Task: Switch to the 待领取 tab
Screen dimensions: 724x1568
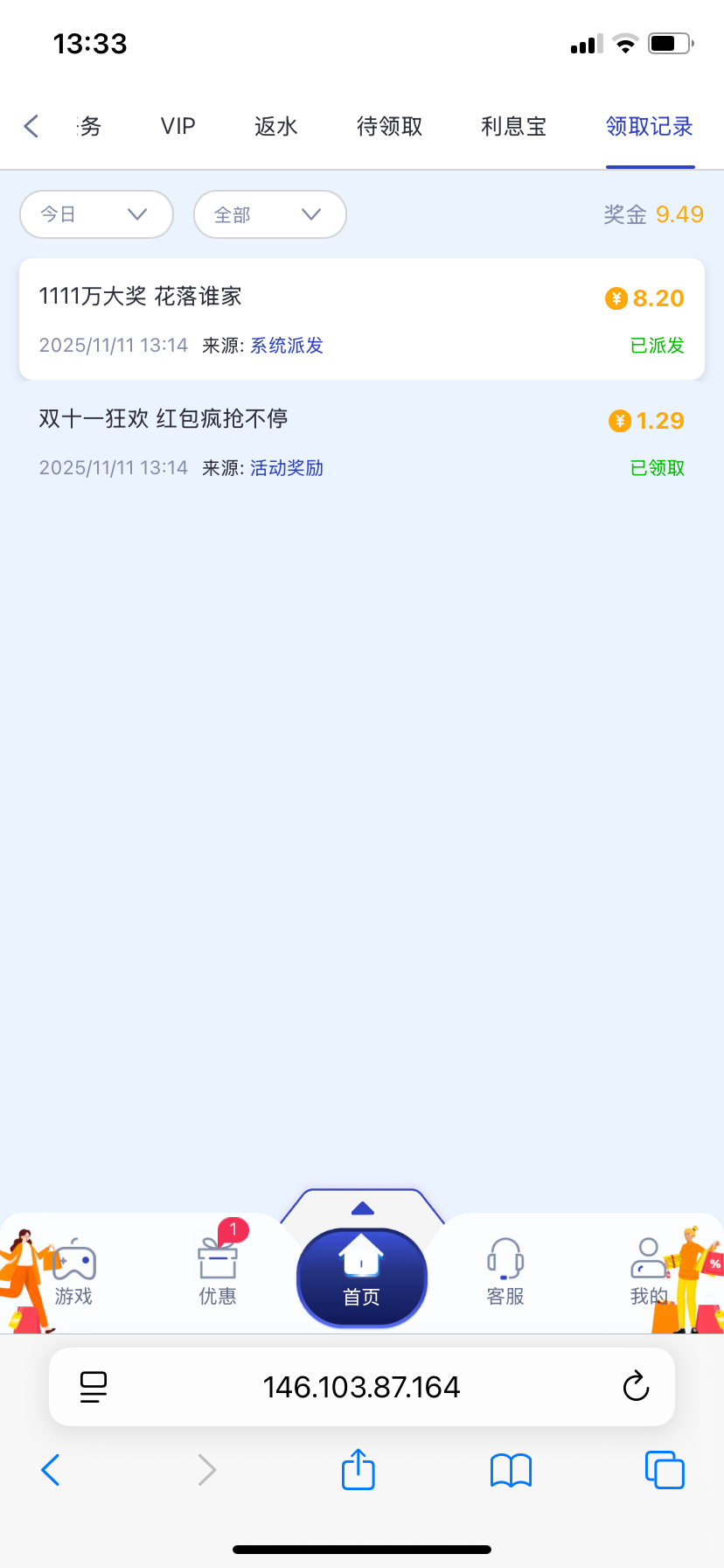Action: (389, 126)
